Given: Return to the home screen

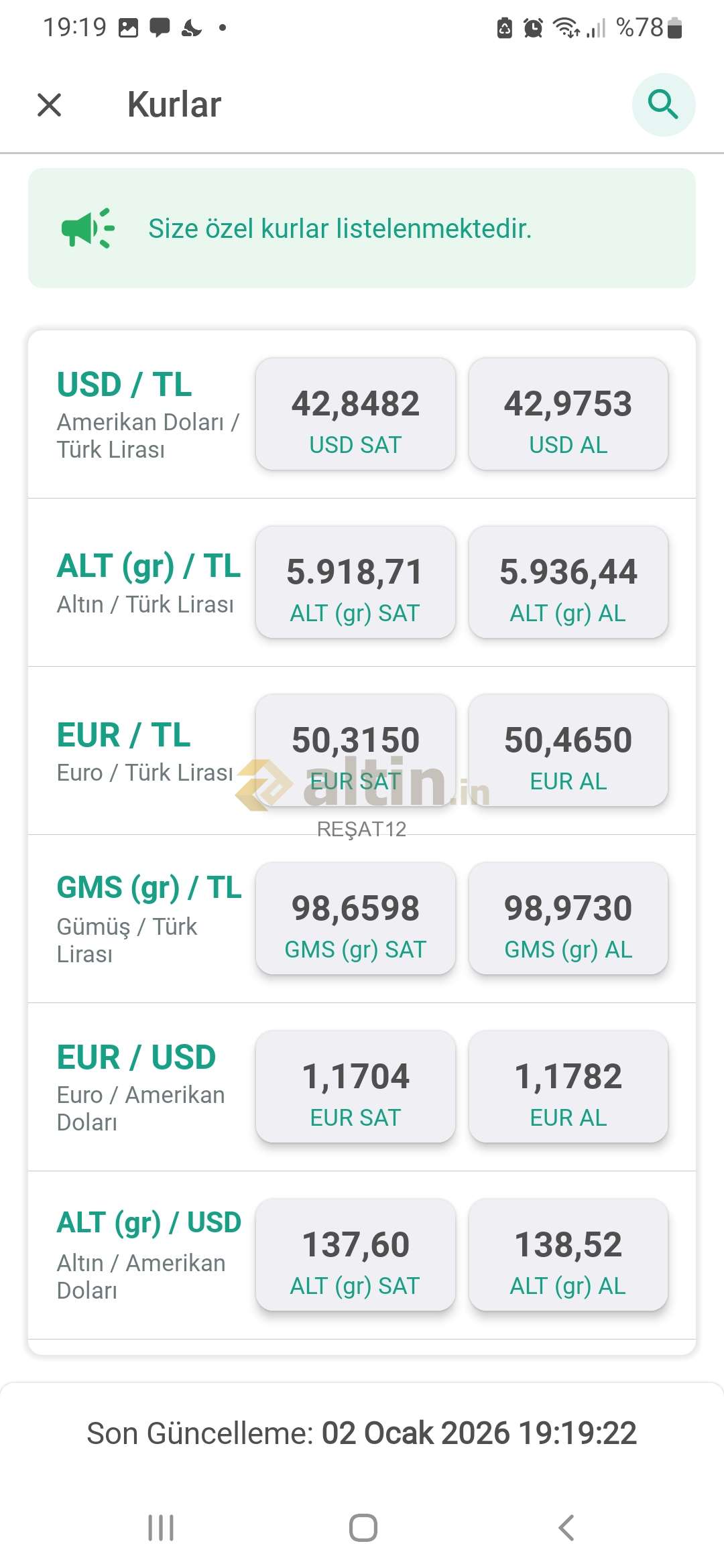Looking at the screenshot, I should pyautogui.click(x=363, y=1528).
